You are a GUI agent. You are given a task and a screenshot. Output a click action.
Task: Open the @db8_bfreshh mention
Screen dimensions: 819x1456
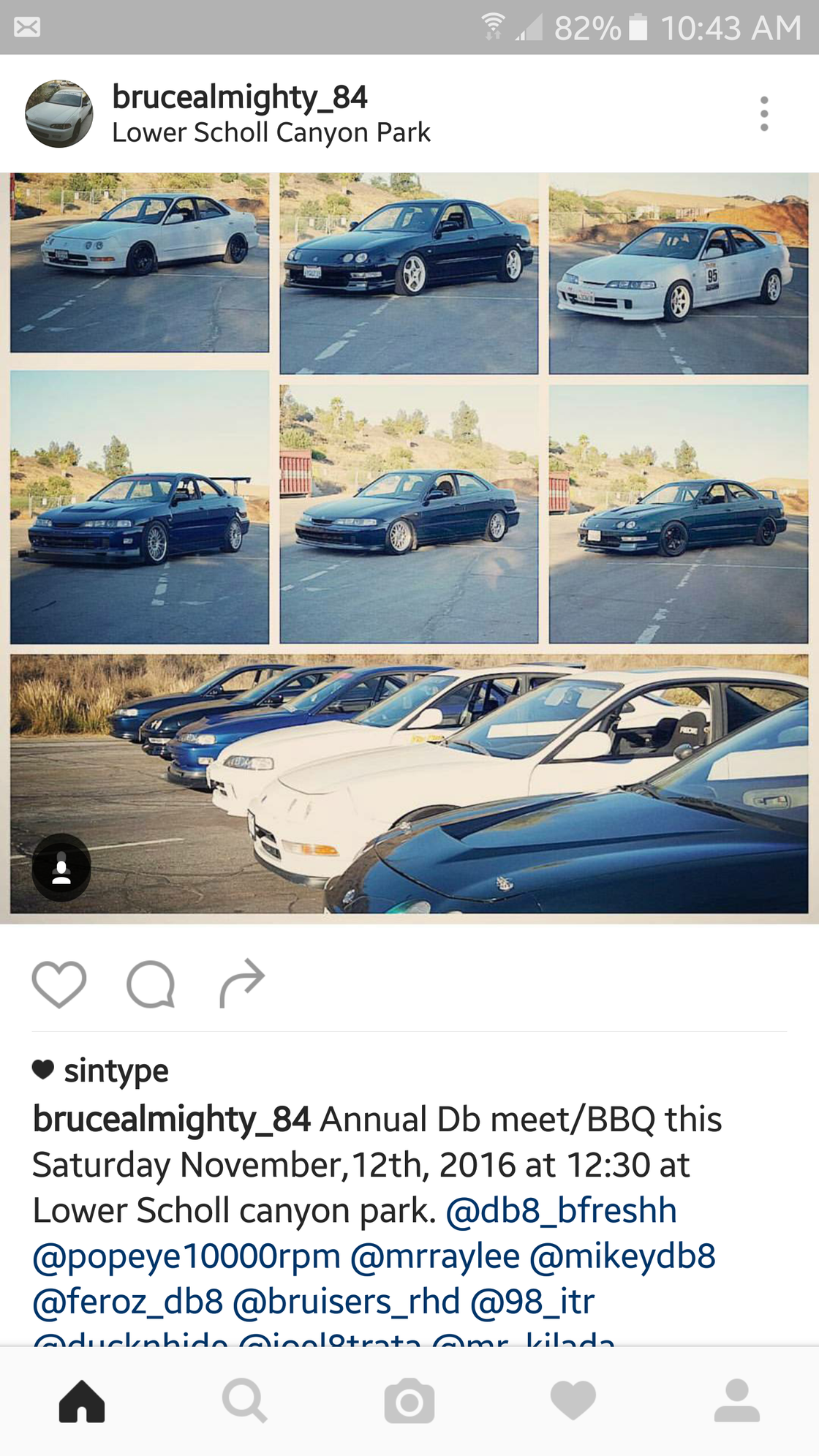tap(561, 1210)
